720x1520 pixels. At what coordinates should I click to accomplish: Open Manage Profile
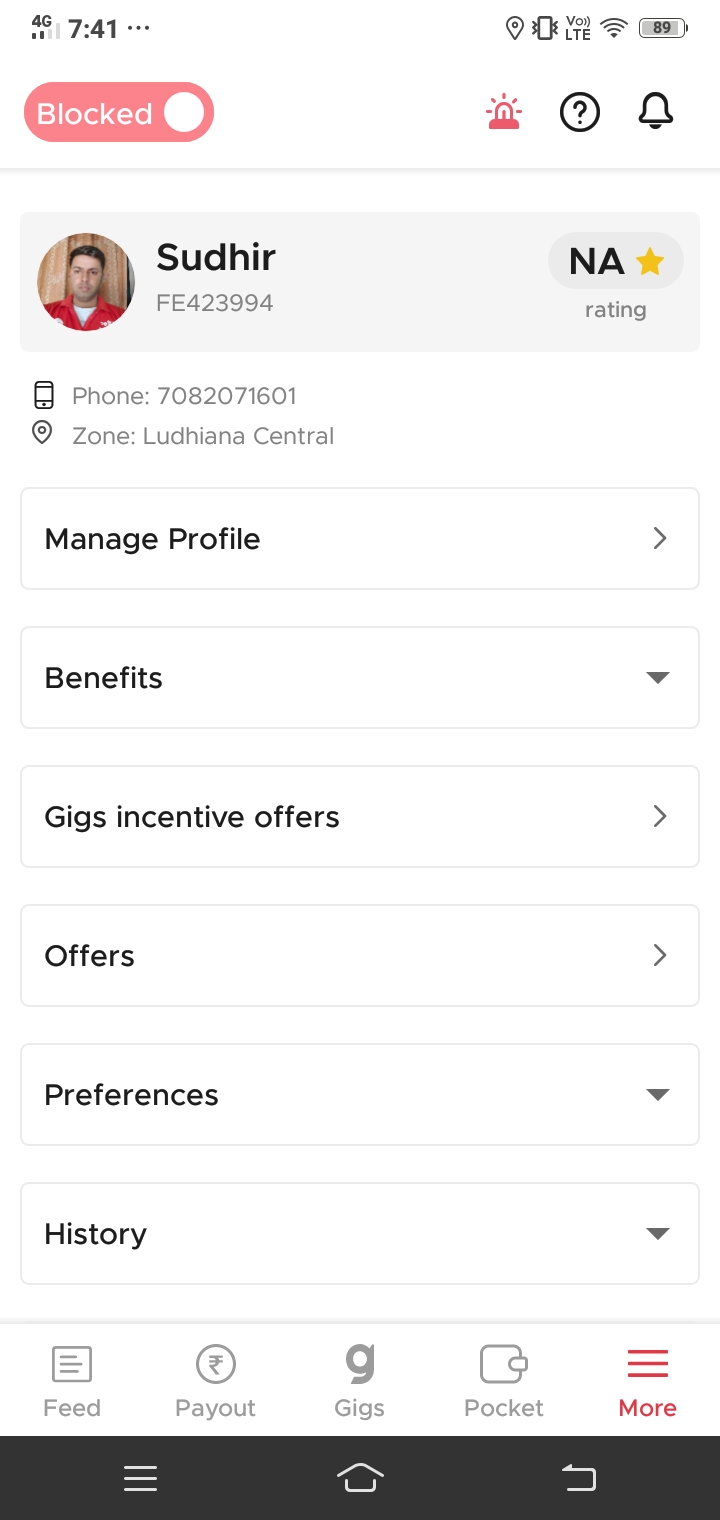[x=360, y=539]
